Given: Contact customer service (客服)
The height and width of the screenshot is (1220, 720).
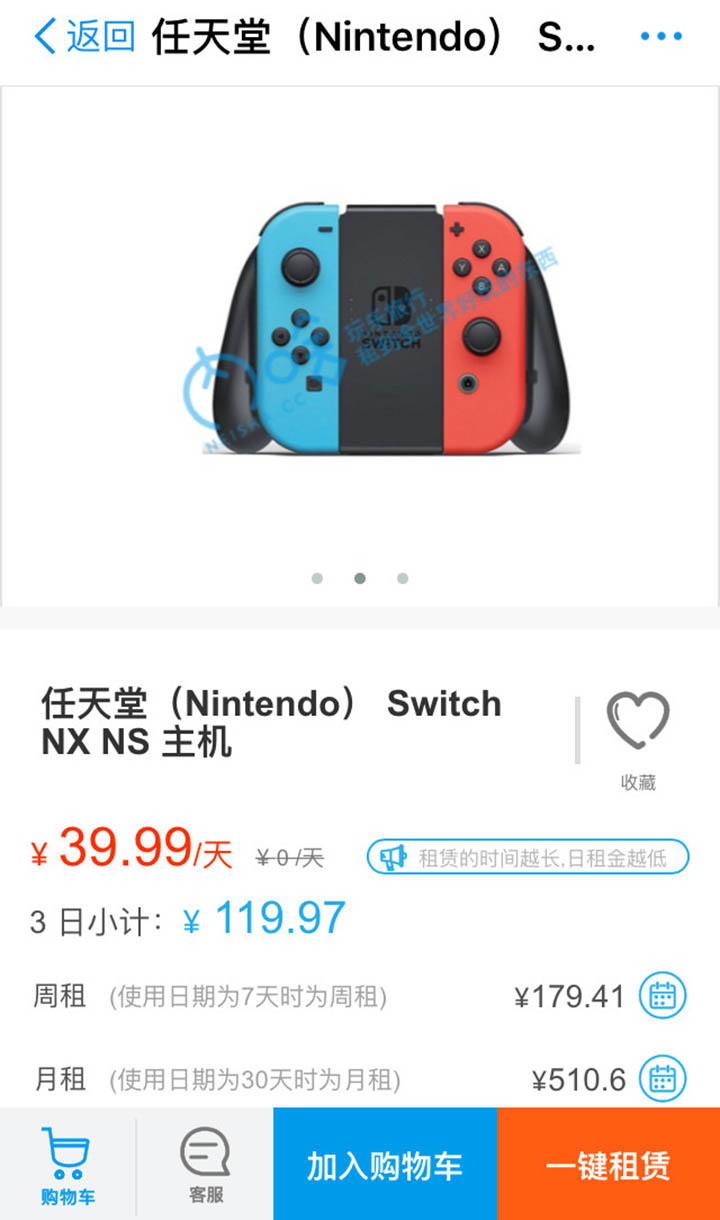Looking at the screenshot, I should coord(205,1164).
